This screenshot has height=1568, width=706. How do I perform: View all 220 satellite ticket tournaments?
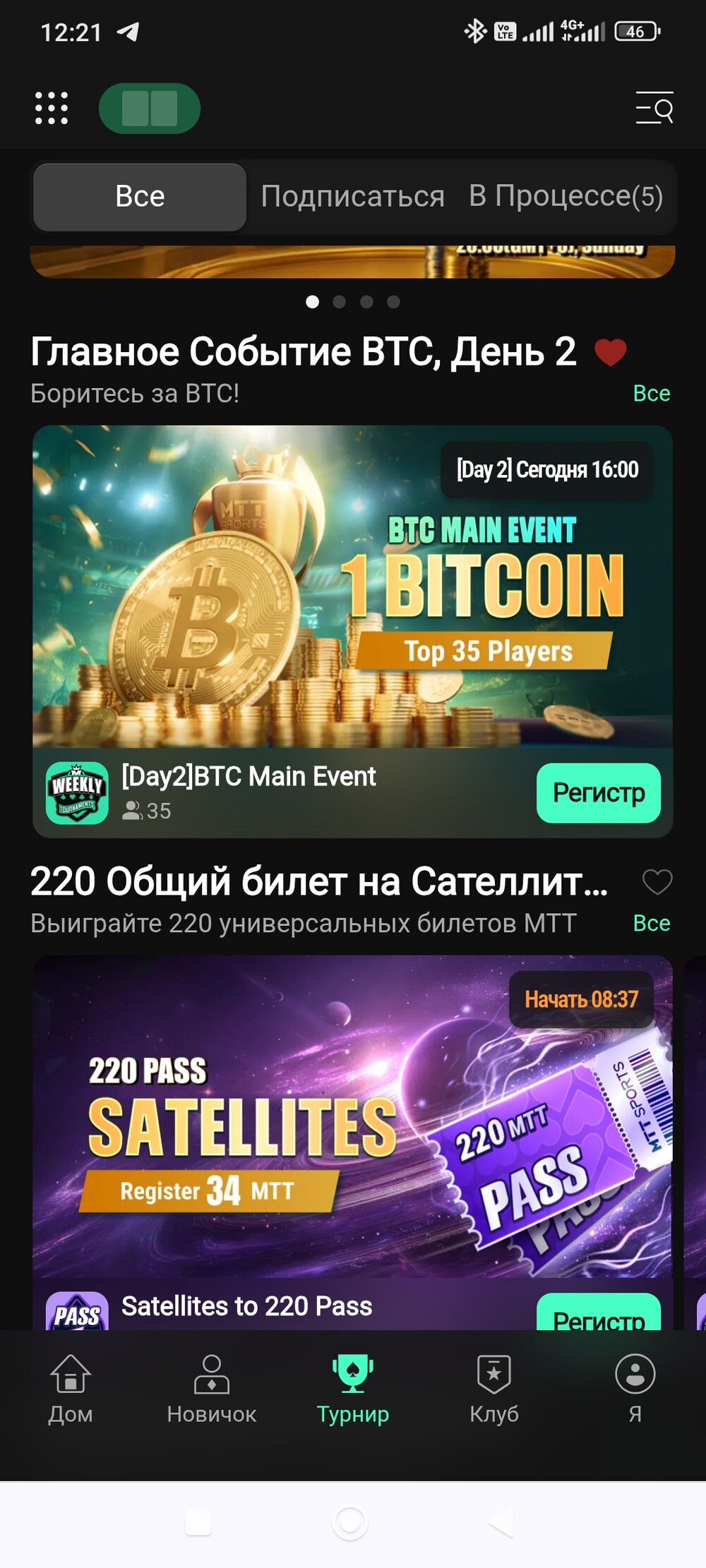click(651, 923)
